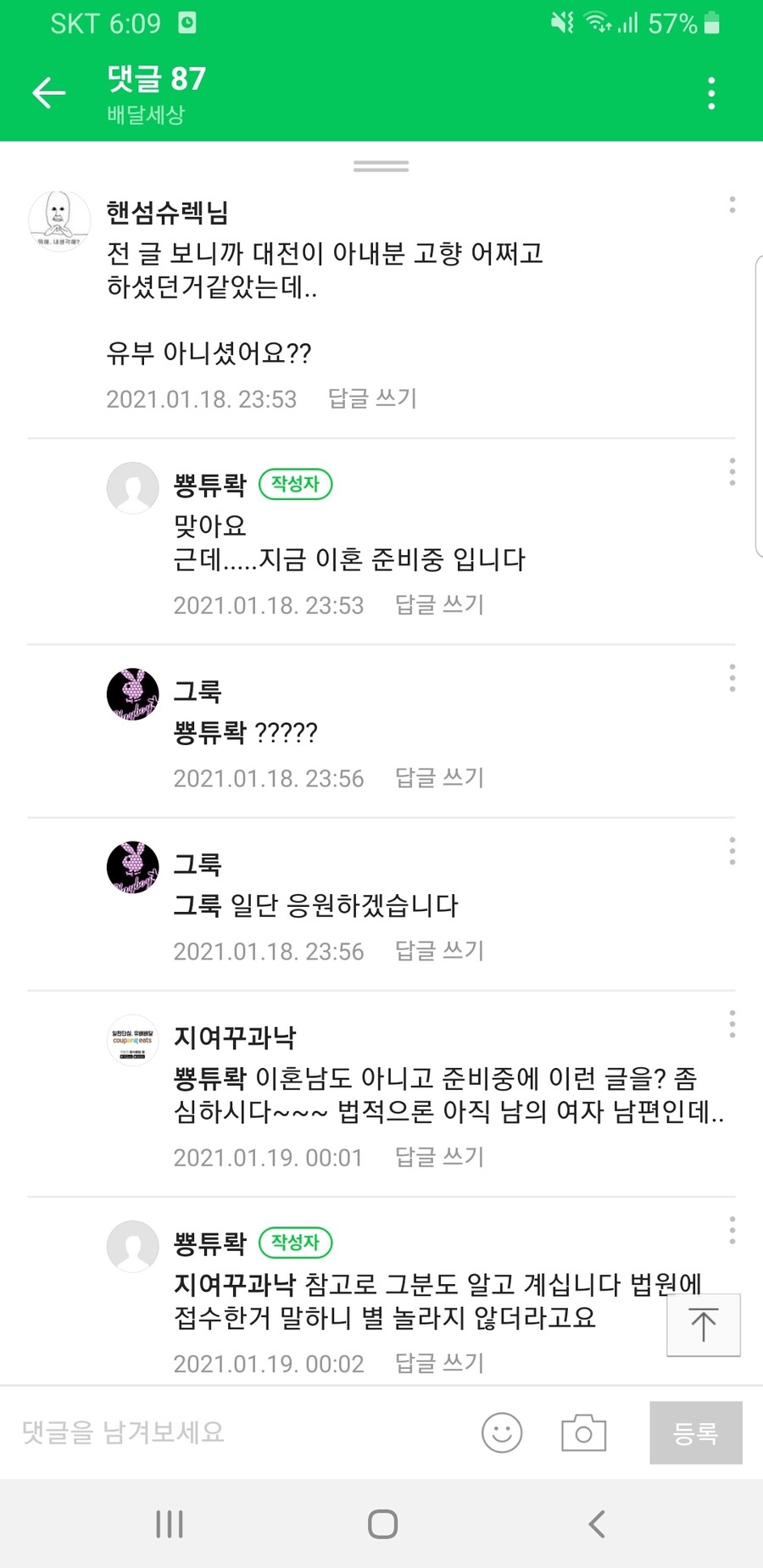
Task: Reply to 지여꾸과낙's comment
Action: (439, 1157)
